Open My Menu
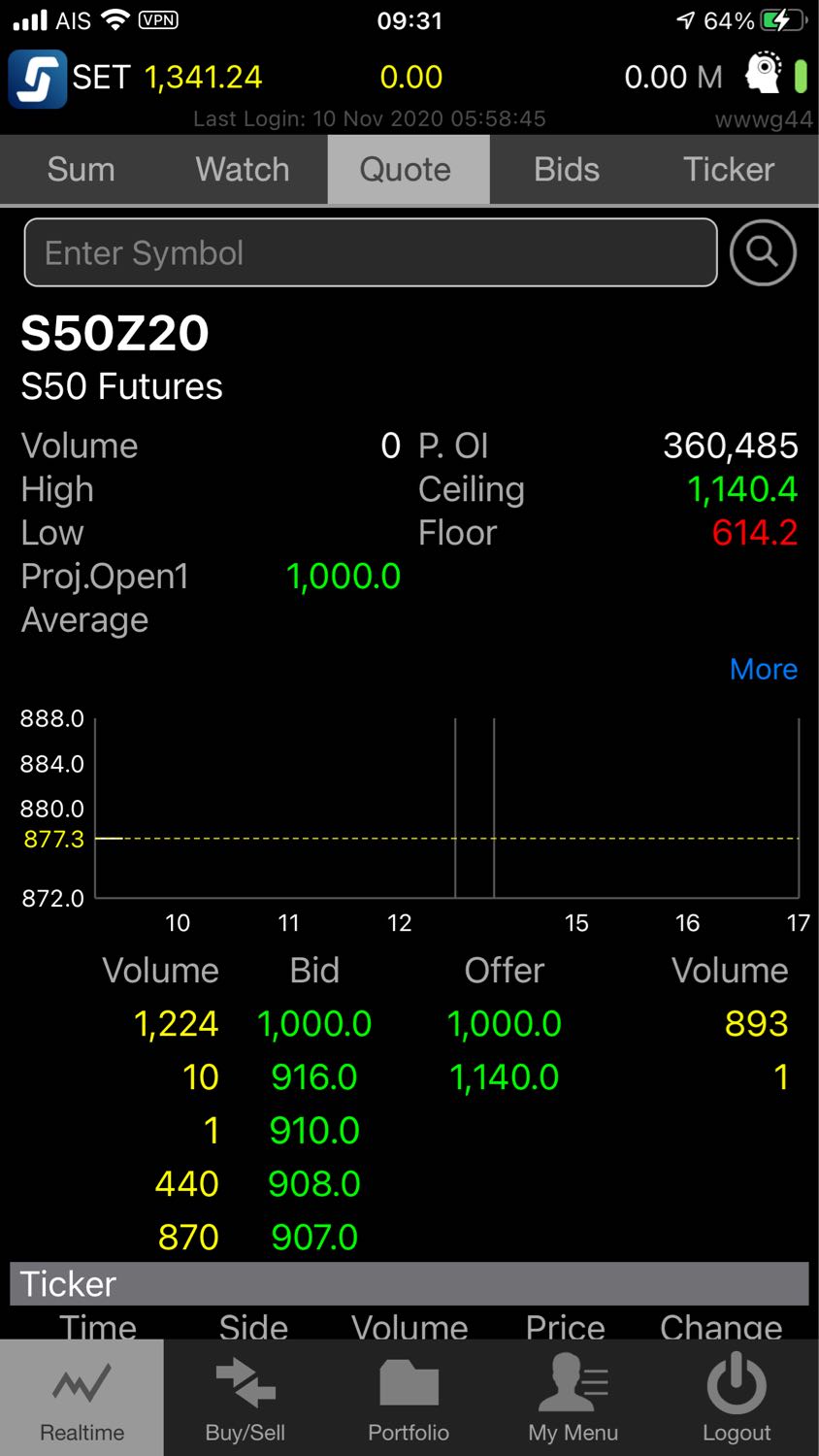The height and width of the screenshot is (1456, 819). [x=573, y=1398]
